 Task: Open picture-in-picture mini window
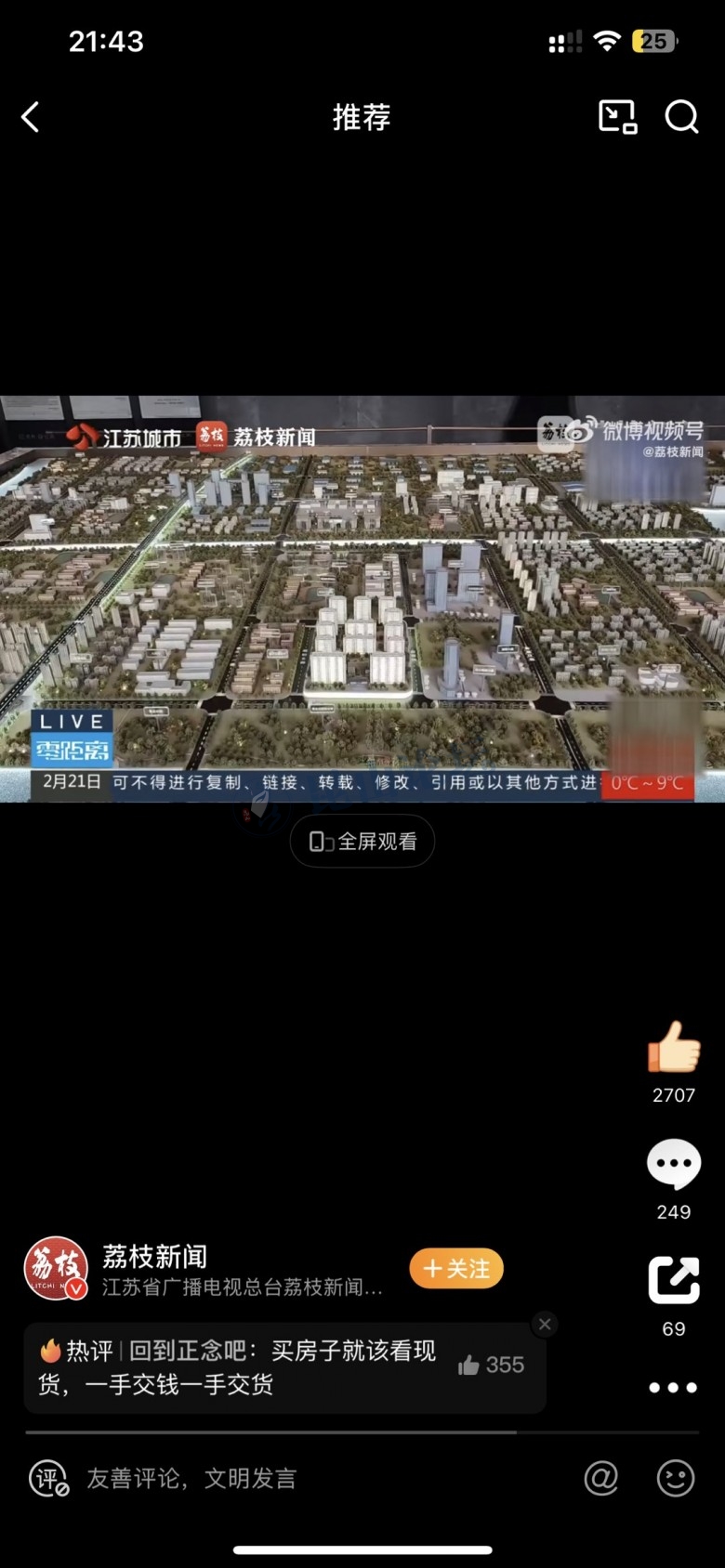coord(617,117)
